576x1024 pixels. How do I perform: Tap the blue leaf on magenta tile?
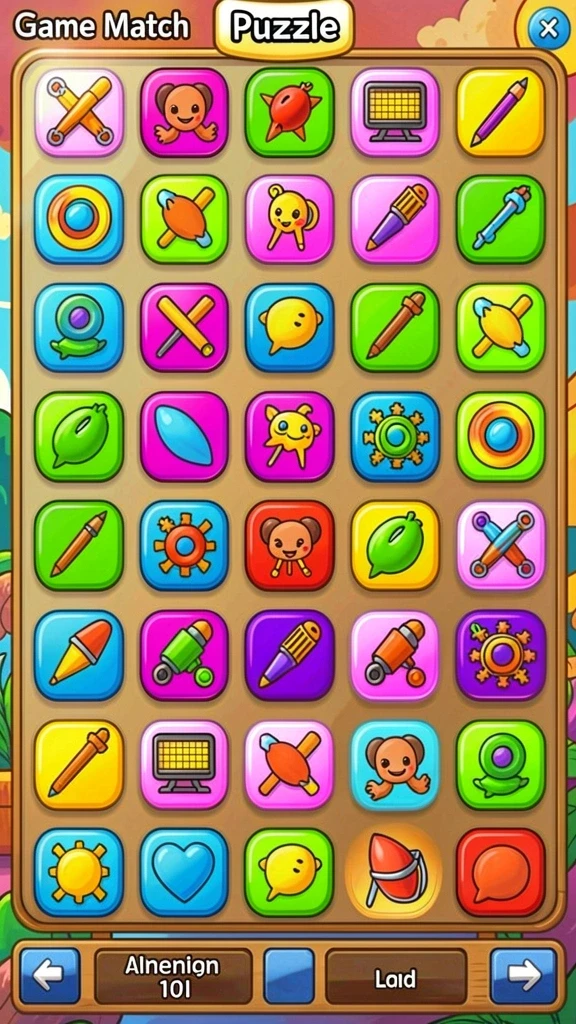185,436
